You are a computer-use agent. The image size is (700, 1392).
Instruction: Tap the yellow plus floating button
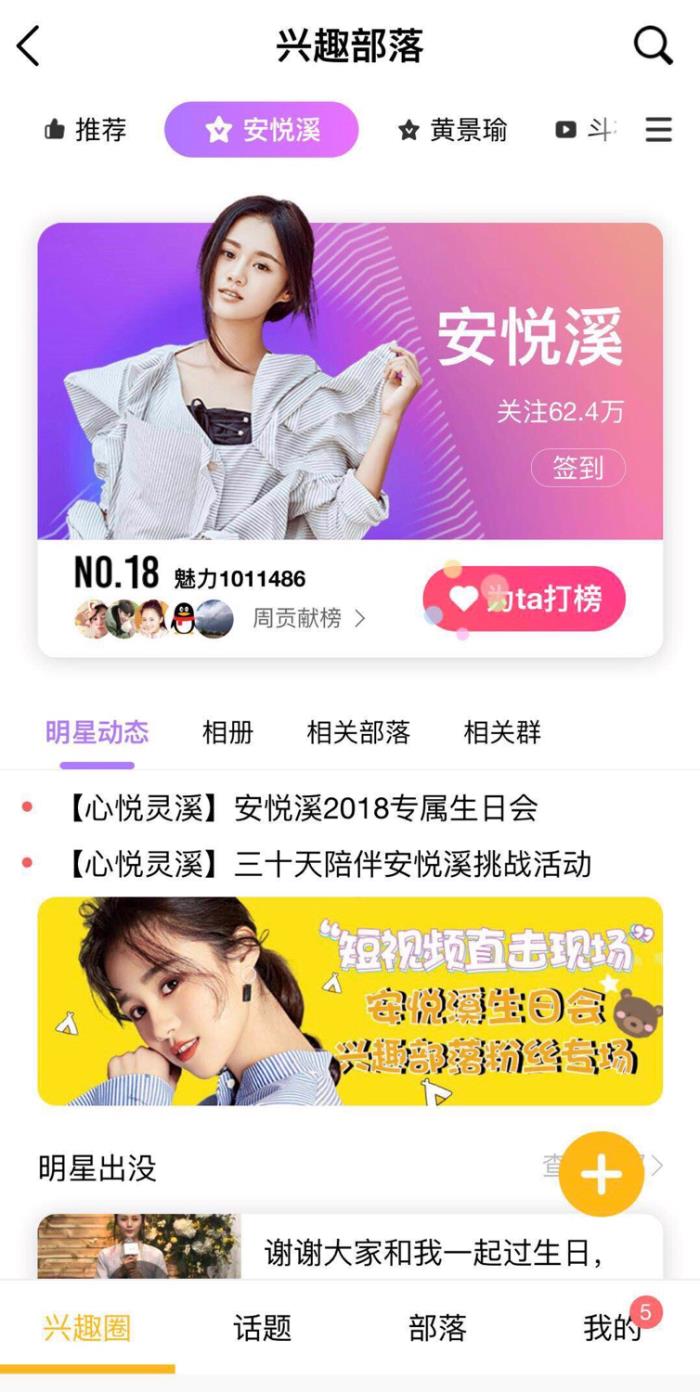[601, 1174]
